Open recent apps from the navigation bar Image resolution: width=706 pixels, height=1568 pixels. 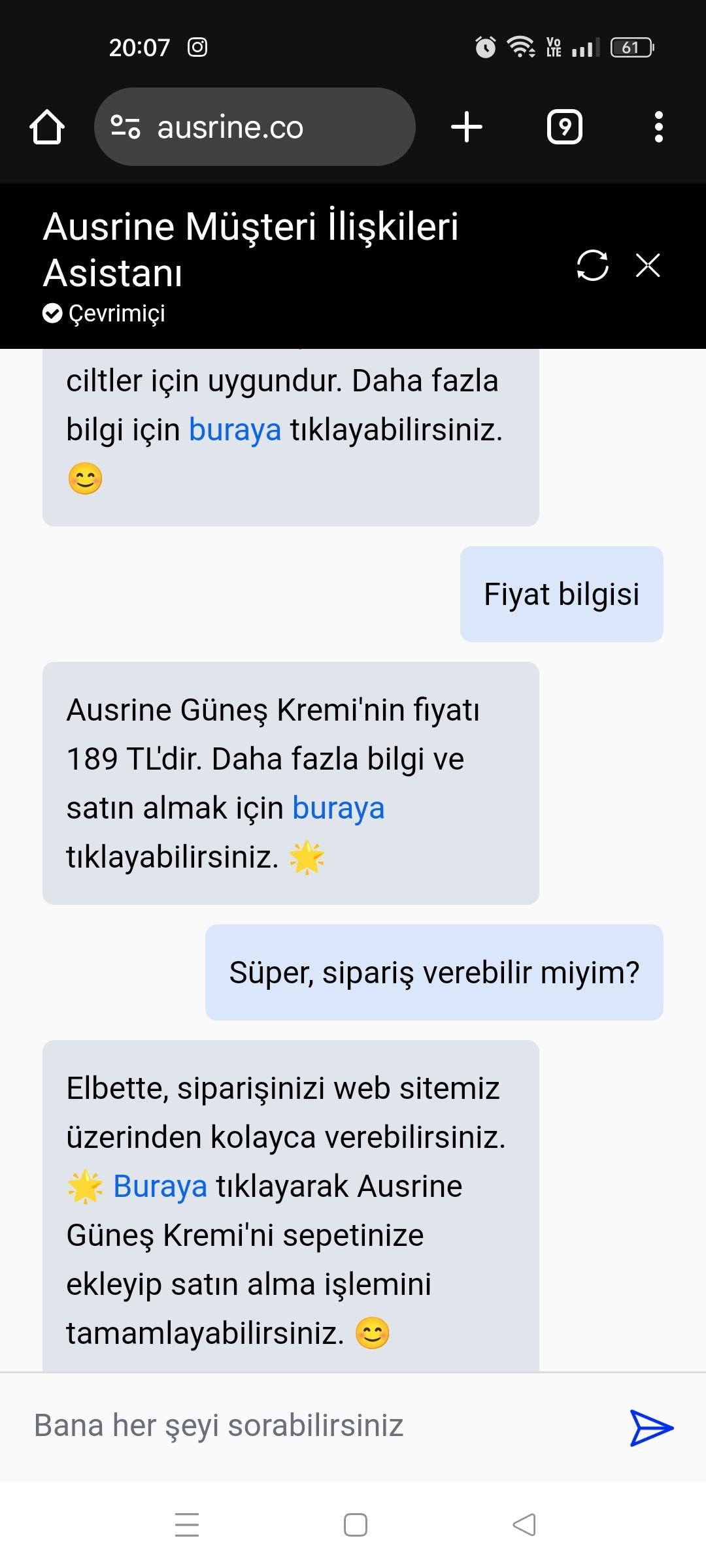click(x=187, y=1525)
